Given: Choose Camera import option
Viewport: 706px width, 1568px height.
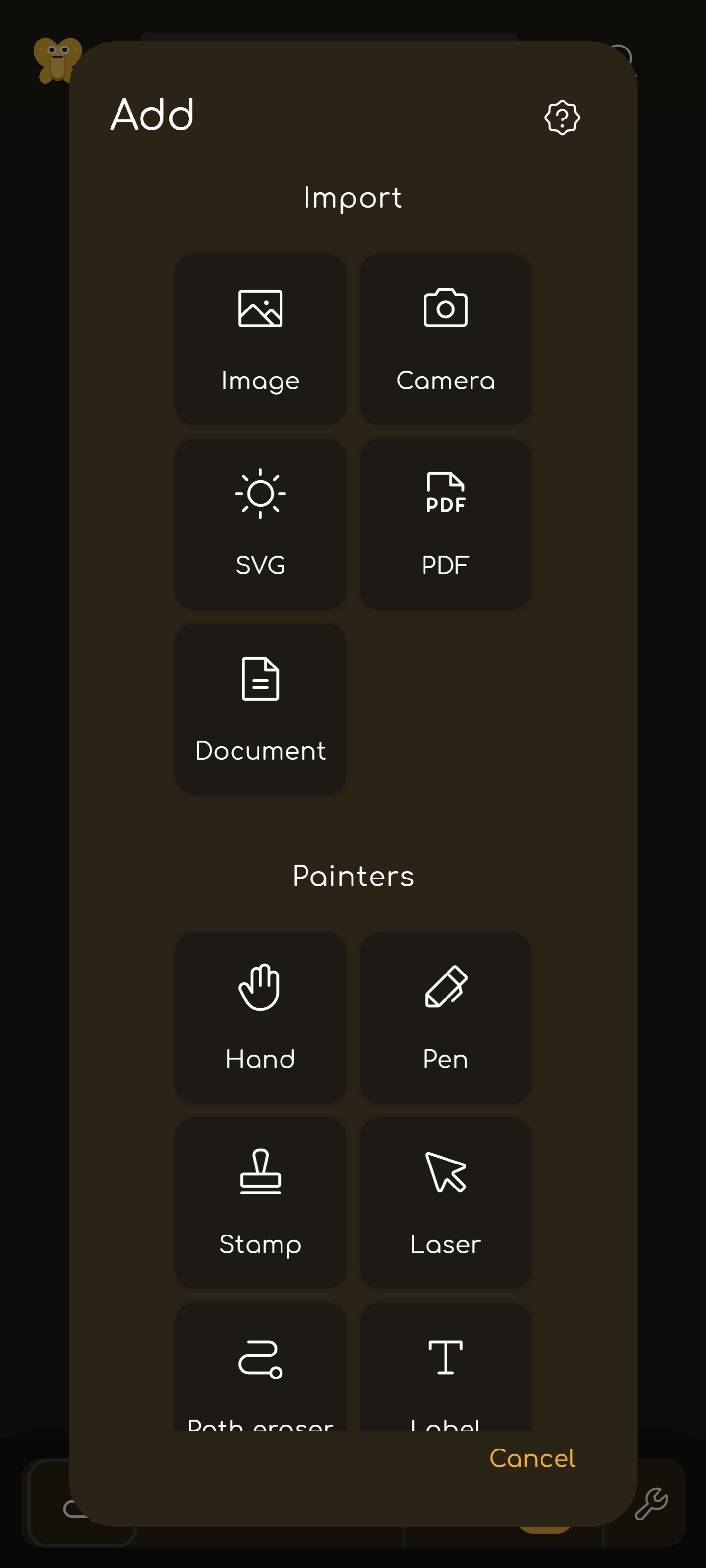Looking at the screenshot, I should coord(446,339).
